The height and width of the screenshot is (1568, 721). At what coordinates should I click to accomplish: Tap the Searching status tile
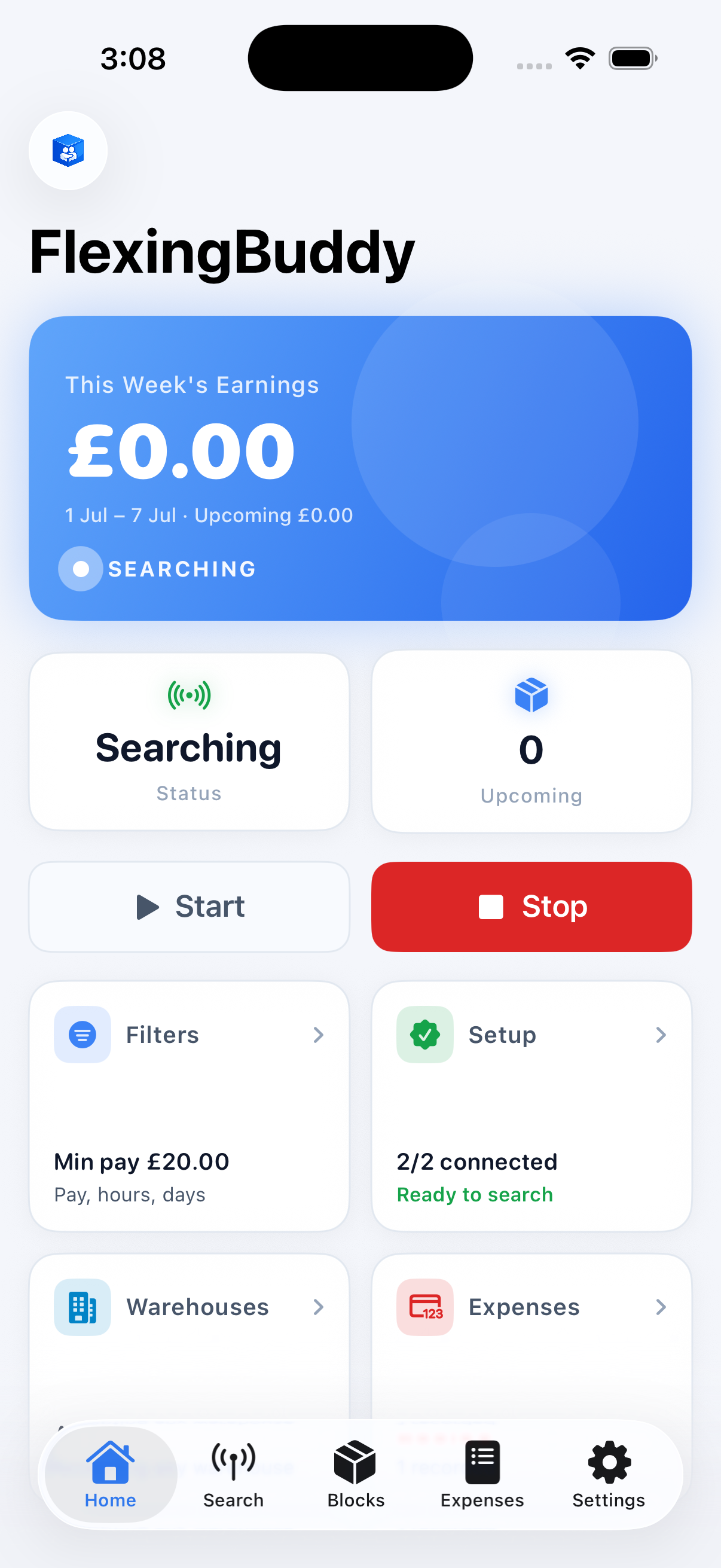(190, 741)
